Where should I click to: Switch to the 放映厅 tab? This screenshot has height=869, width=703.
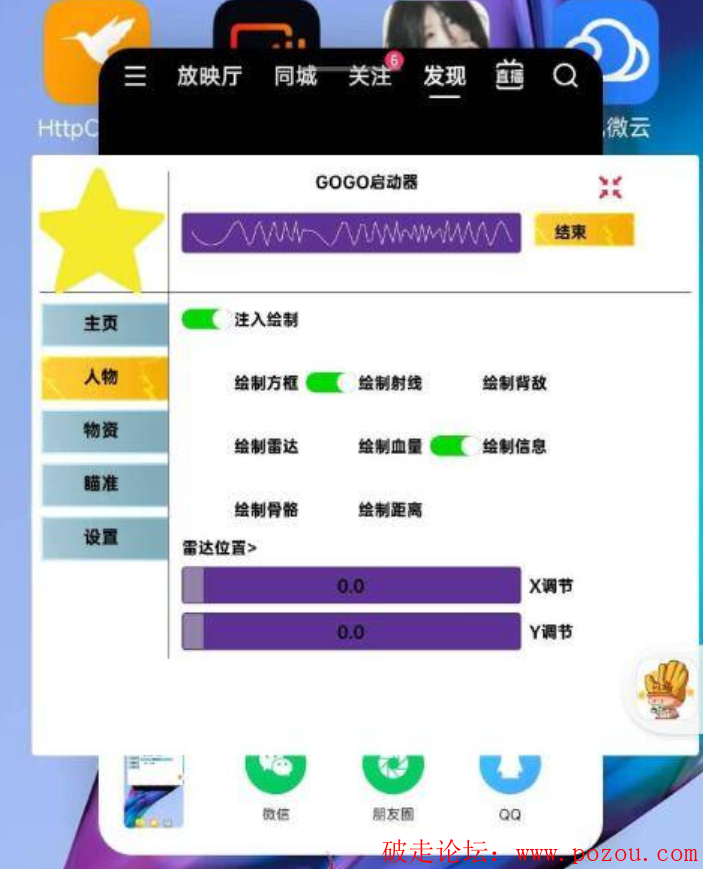click(x=209, y=77)
